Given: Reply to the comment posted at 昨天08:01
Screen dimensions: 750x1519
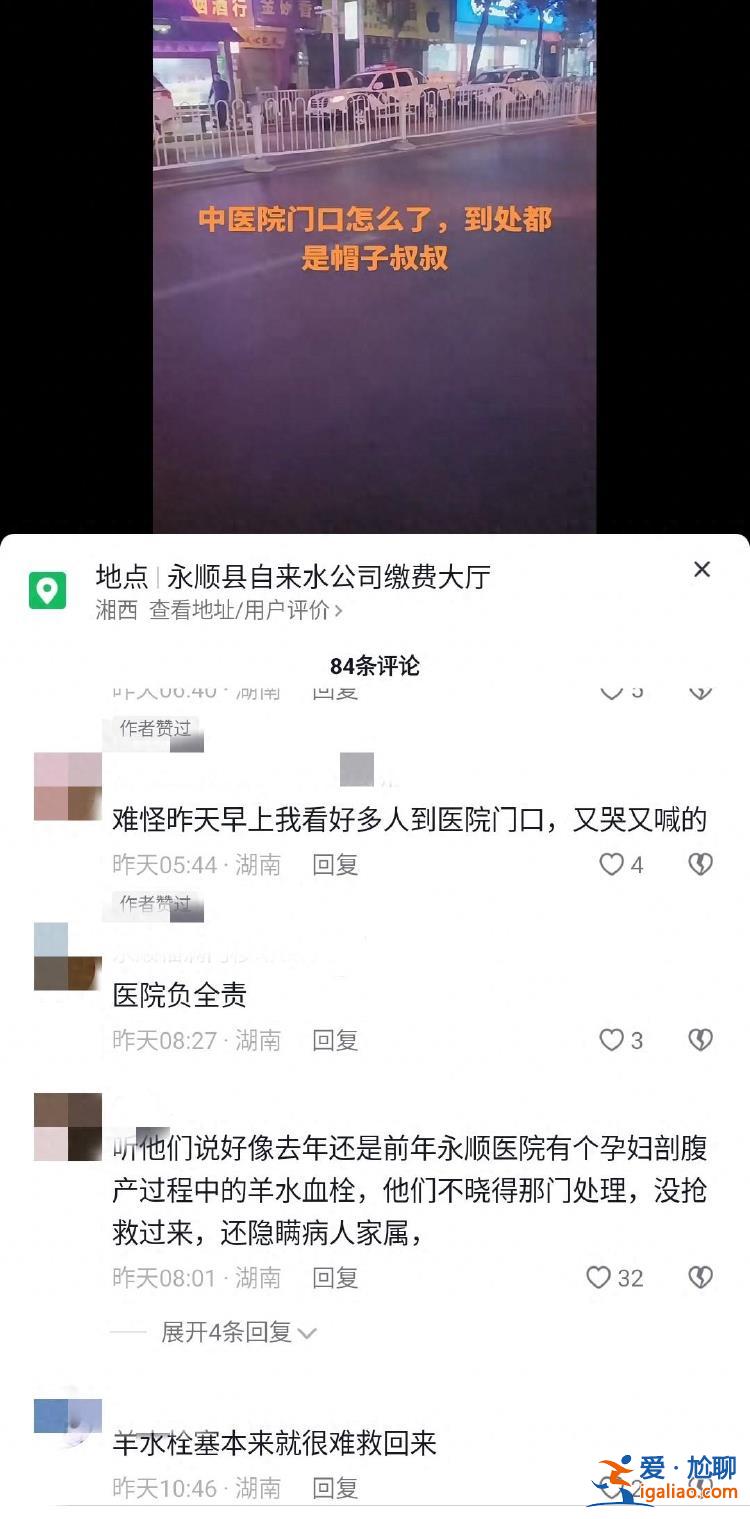Looking at the screenshot, I should coord(335,1278).
